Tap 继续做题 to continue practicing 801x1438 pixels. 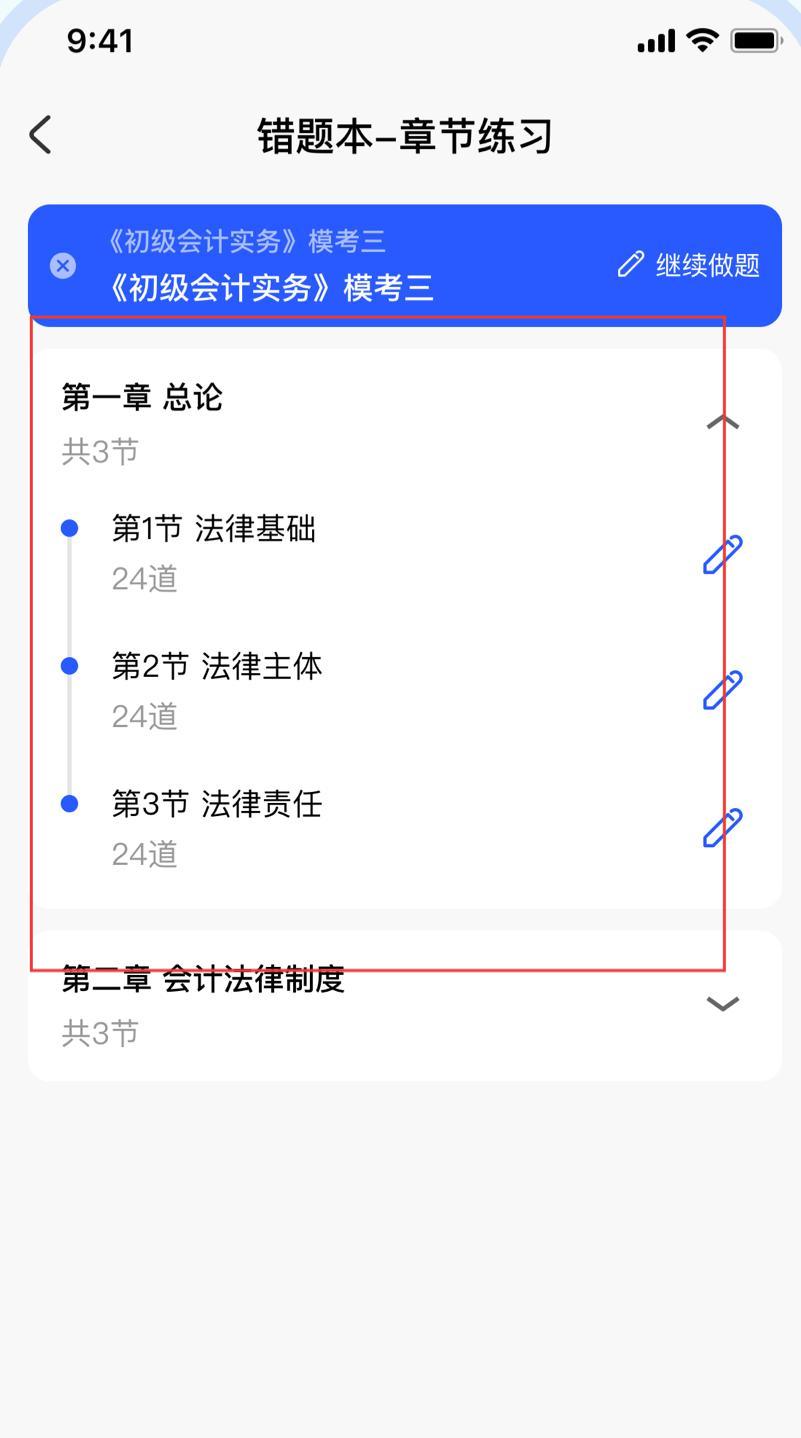(689, 265)
